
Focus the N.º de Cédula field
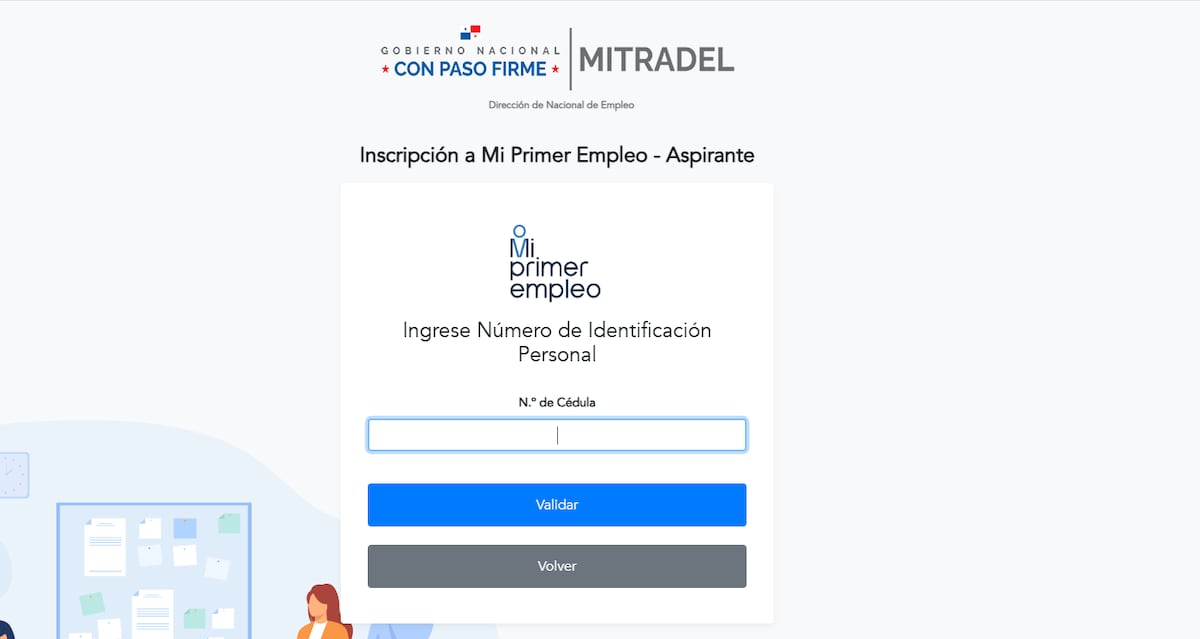[556, 435]
